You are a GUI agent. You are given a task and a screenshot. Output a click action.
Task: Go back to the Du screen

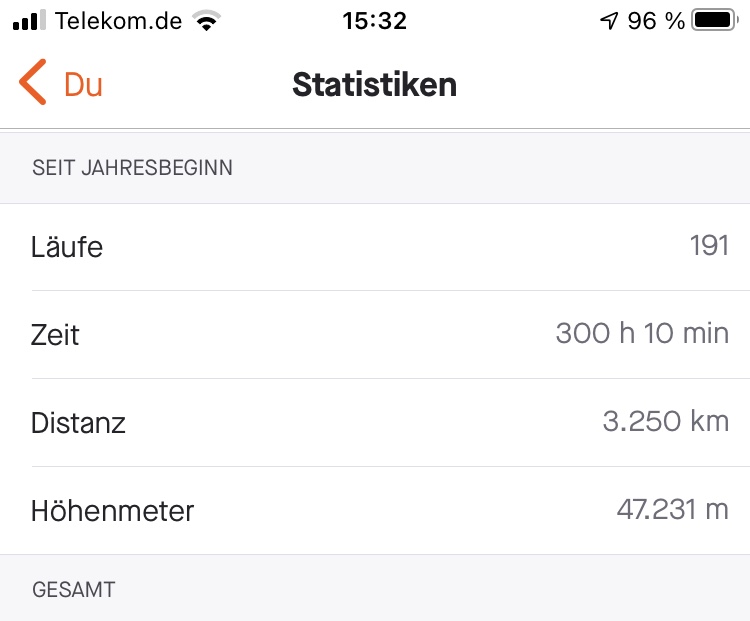tap(60, 84)
